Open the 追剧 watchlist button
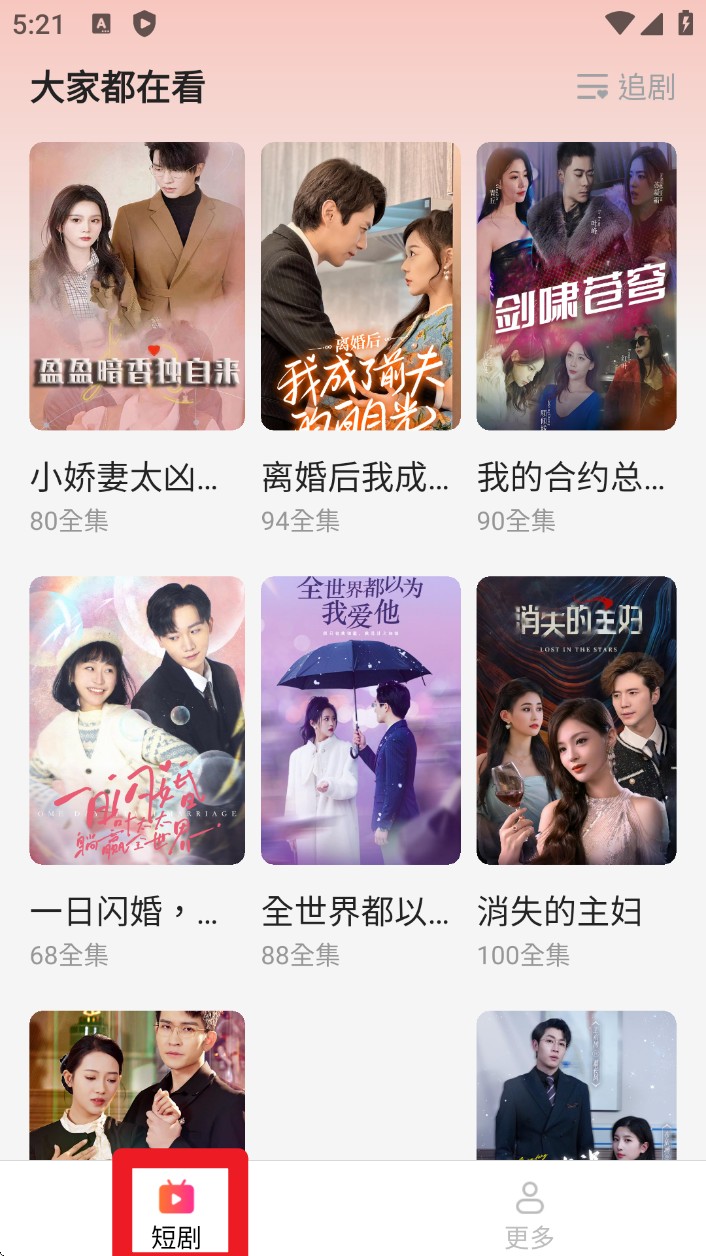The width and height of the screenshot is (706, 1256). point(627,88)
